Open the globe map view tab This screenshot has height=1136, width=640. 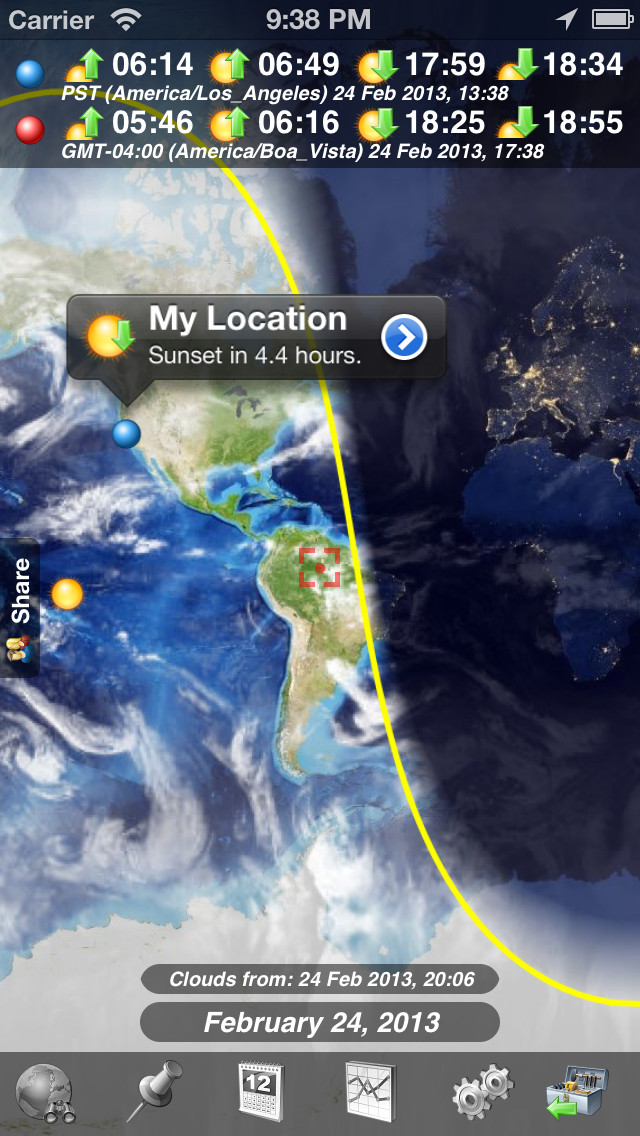click(47, 1093)
